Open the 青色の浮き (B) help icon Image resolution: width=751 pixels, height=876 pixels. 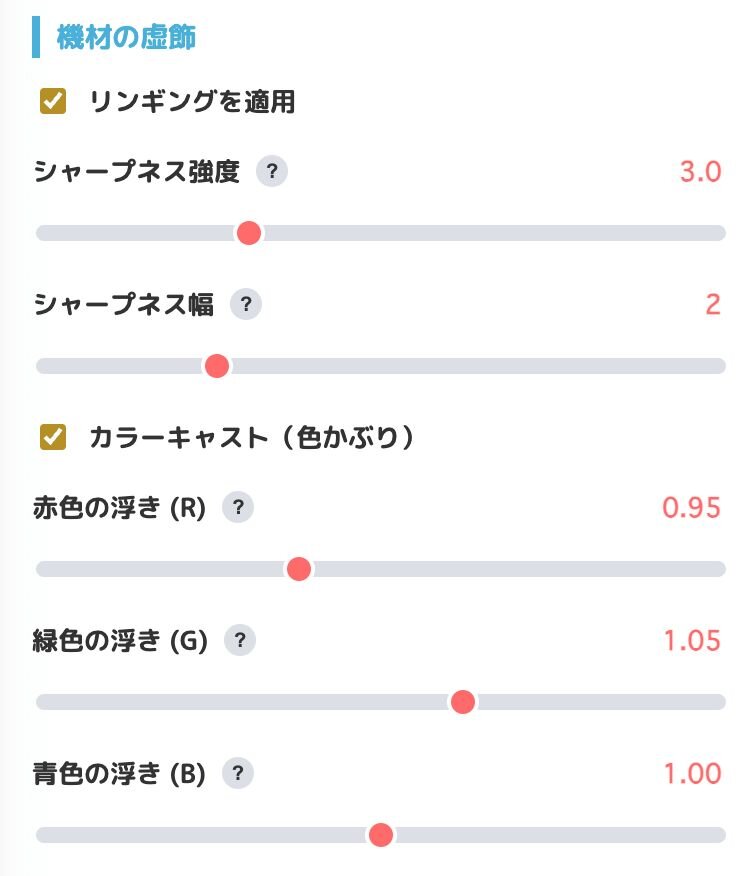click(x=238, y=773)
